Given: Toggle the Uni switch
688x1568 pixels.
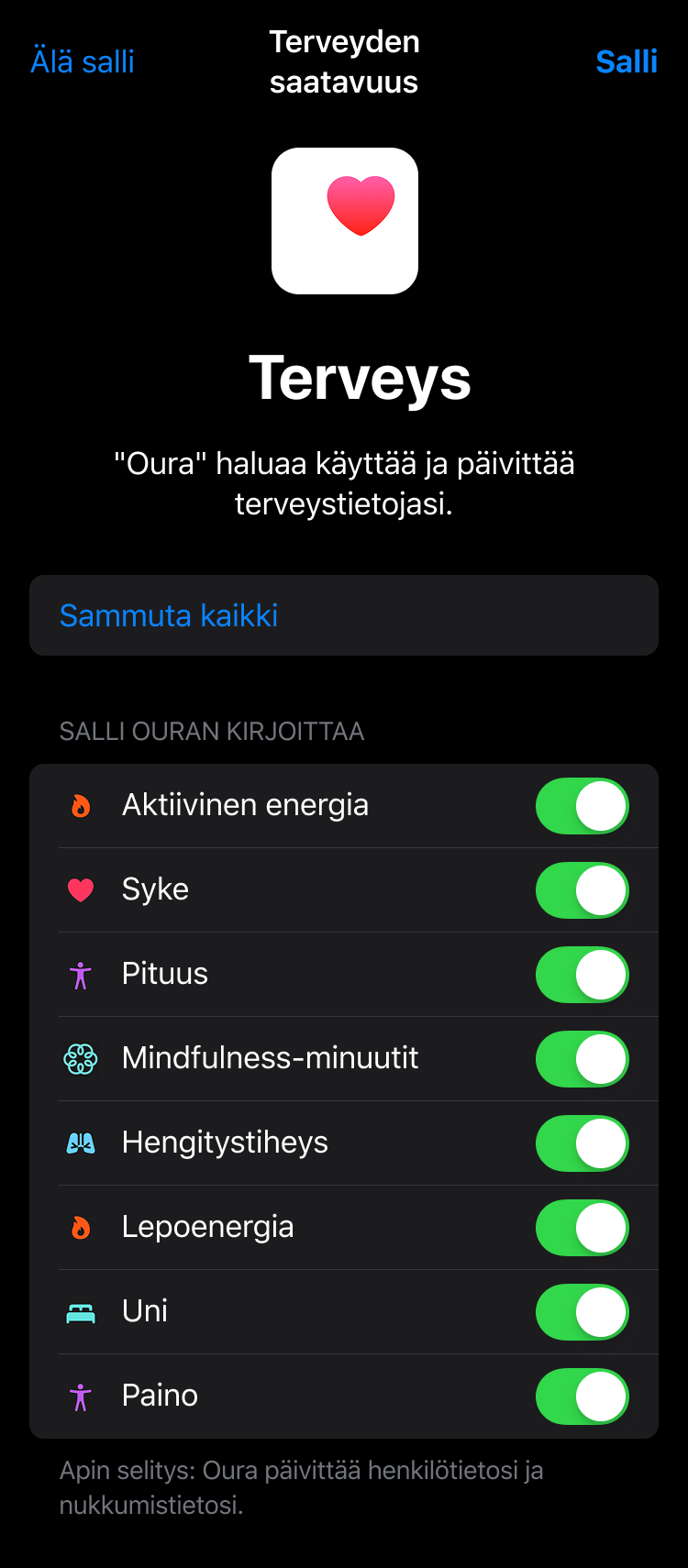Looking at the screenshot, I should pos(582,1312).
